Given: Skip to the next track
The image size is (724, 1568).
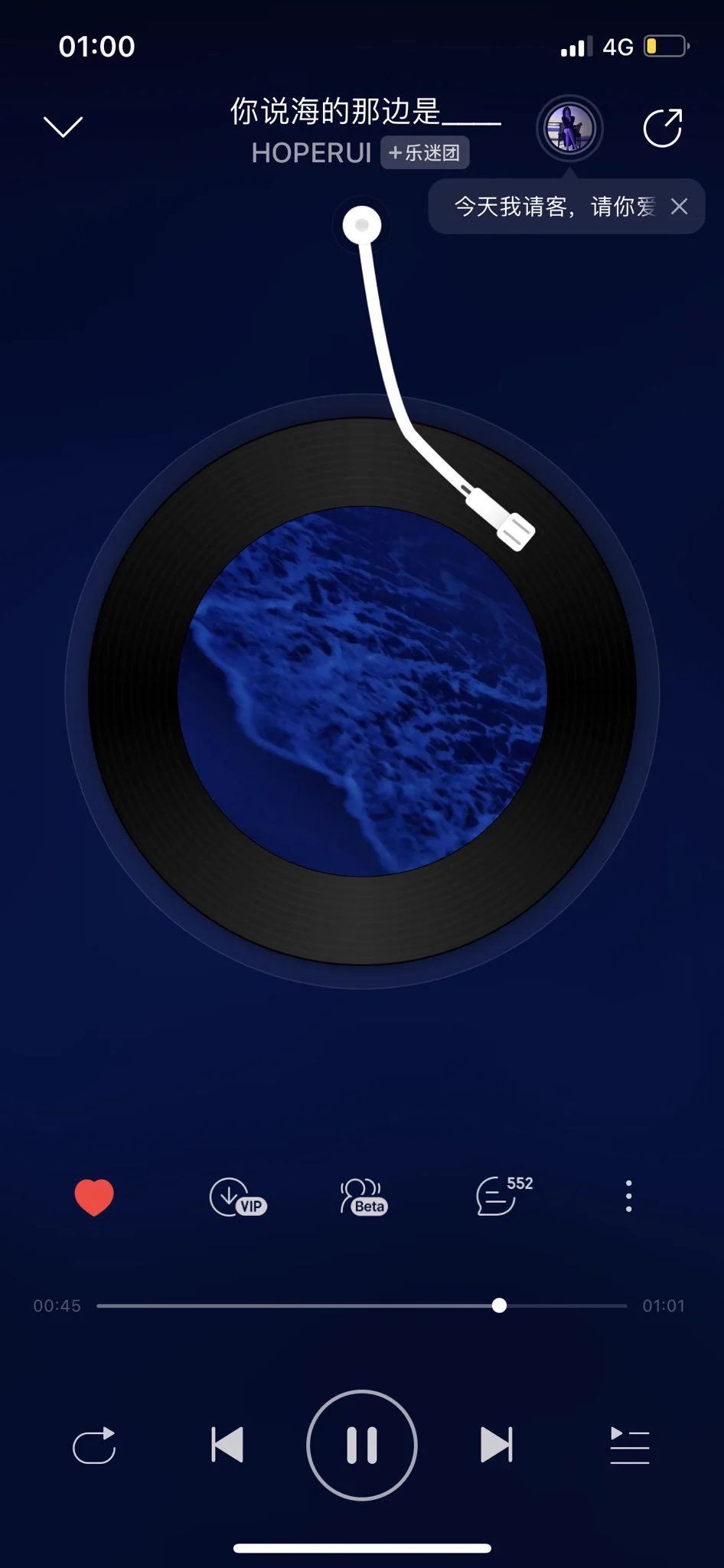Looking at the screenshot, I should tap(496, 1445).
